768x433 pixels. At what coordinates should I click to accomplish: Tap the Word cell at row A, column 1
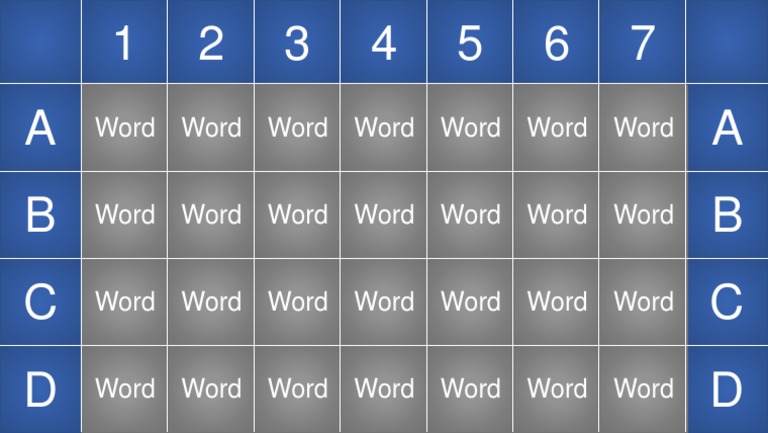coord(125,127)
